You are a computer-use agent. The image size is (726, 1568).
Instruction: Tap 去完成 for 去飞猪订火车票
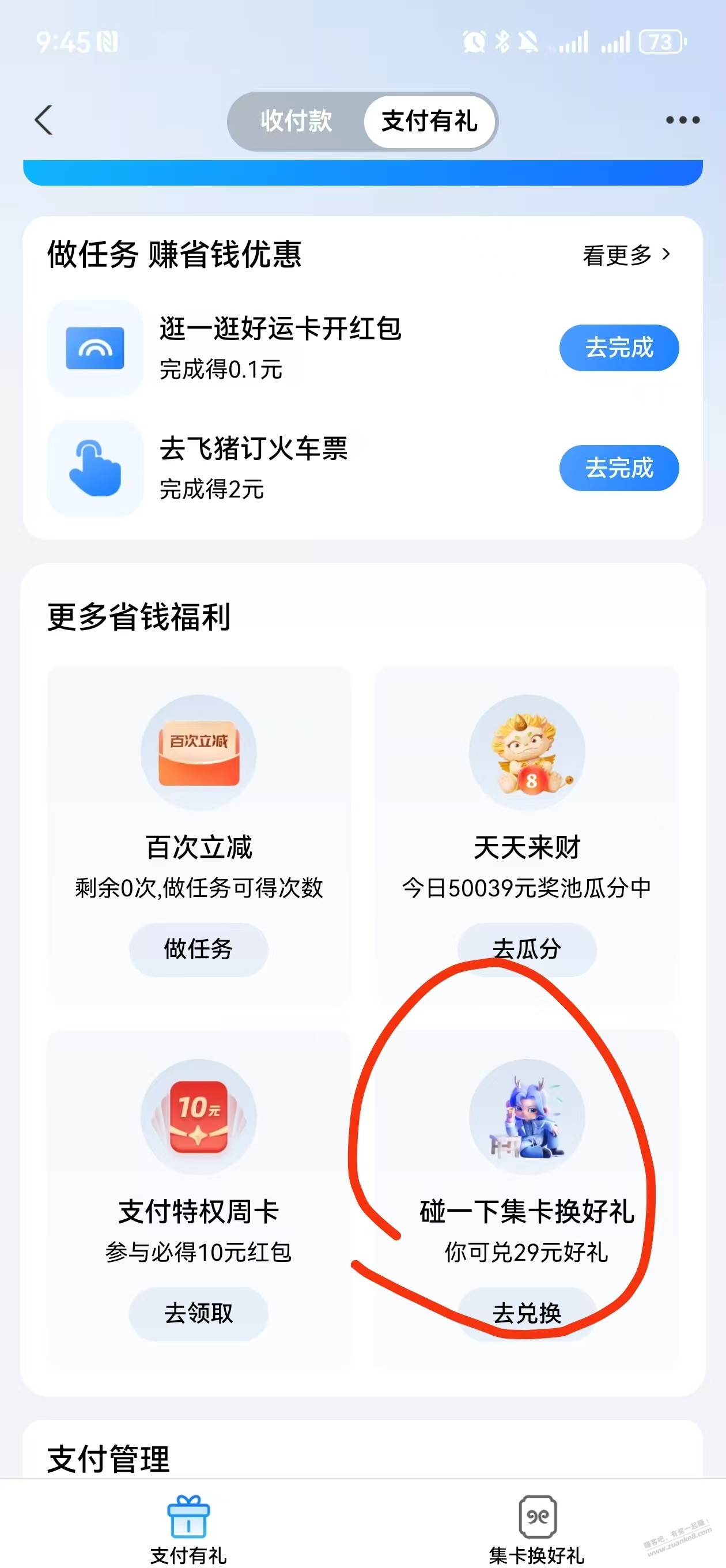(x=619, y=468)
